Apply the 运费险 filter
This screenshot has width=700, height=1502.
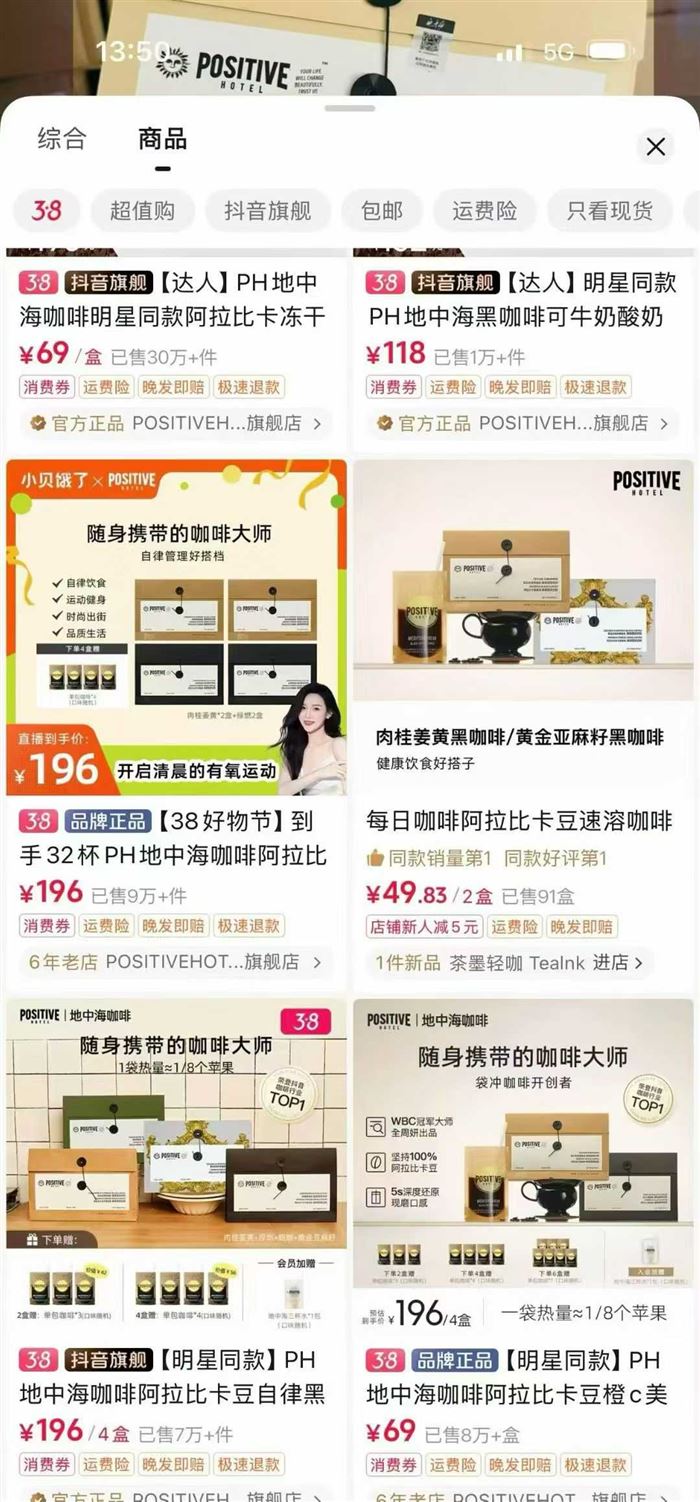pos(484,210)
